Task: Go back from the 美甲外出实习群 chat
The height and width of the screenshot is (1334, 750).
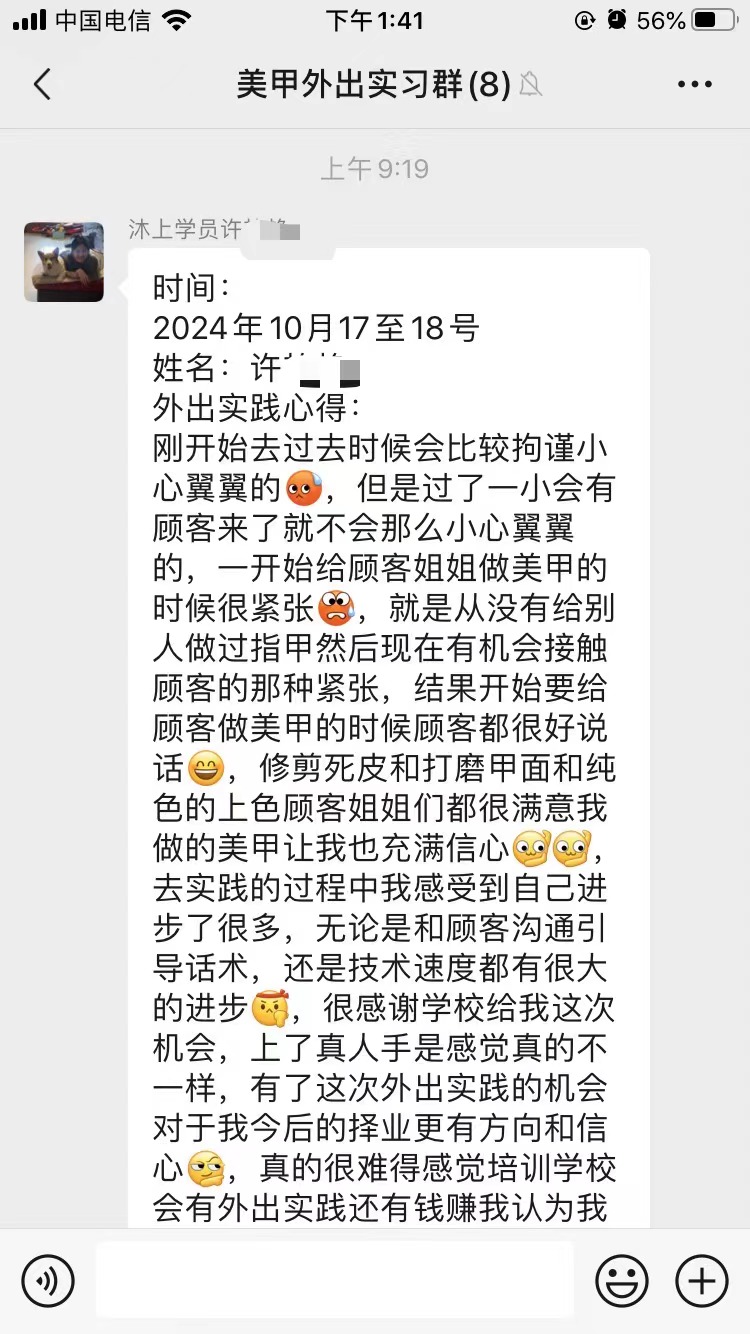Action: pyautogui.click(x=42, y=85)
